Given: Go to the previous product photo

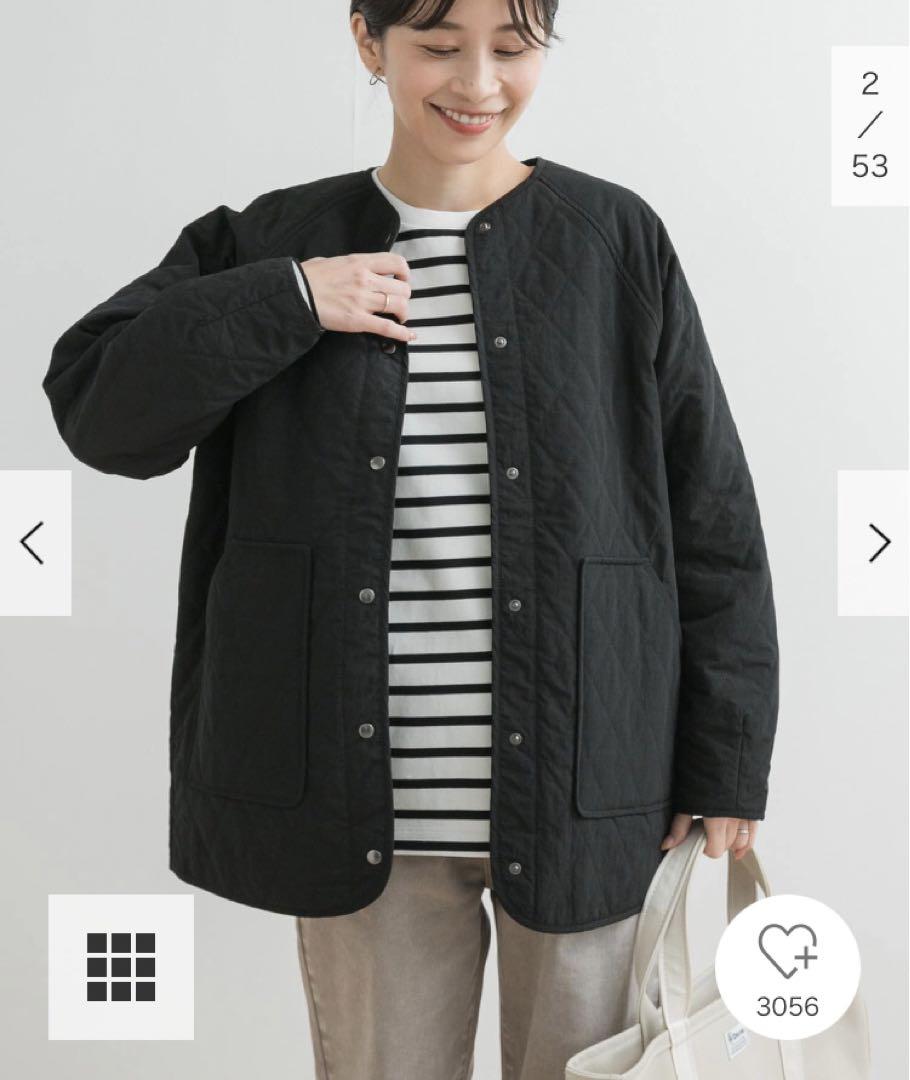Looking at the screenshot, I should [x=33, y=543].
